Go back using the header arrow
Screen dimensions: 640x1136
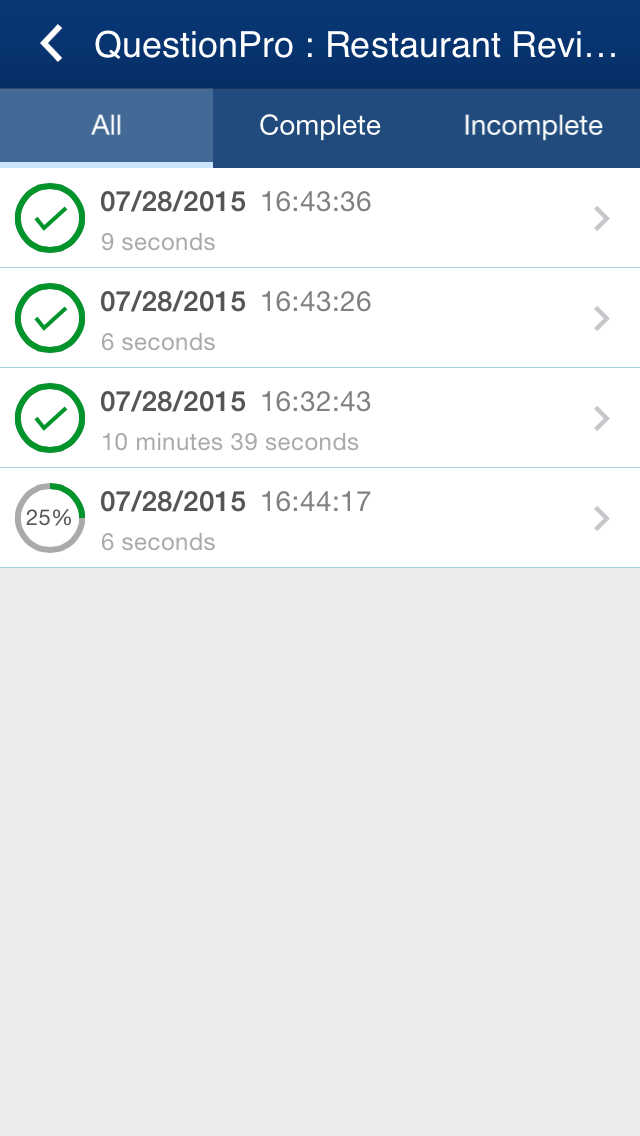point(51,43)
